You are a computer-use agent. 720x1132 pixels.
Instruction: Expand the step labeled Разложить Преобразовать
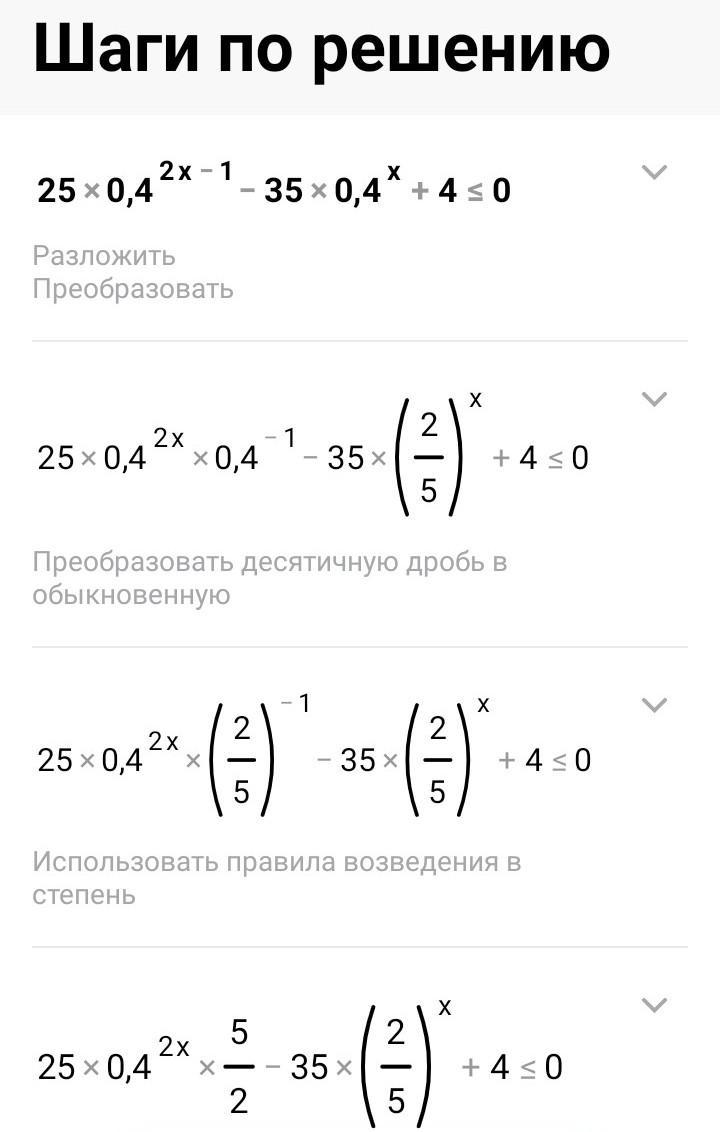point(654,172)
